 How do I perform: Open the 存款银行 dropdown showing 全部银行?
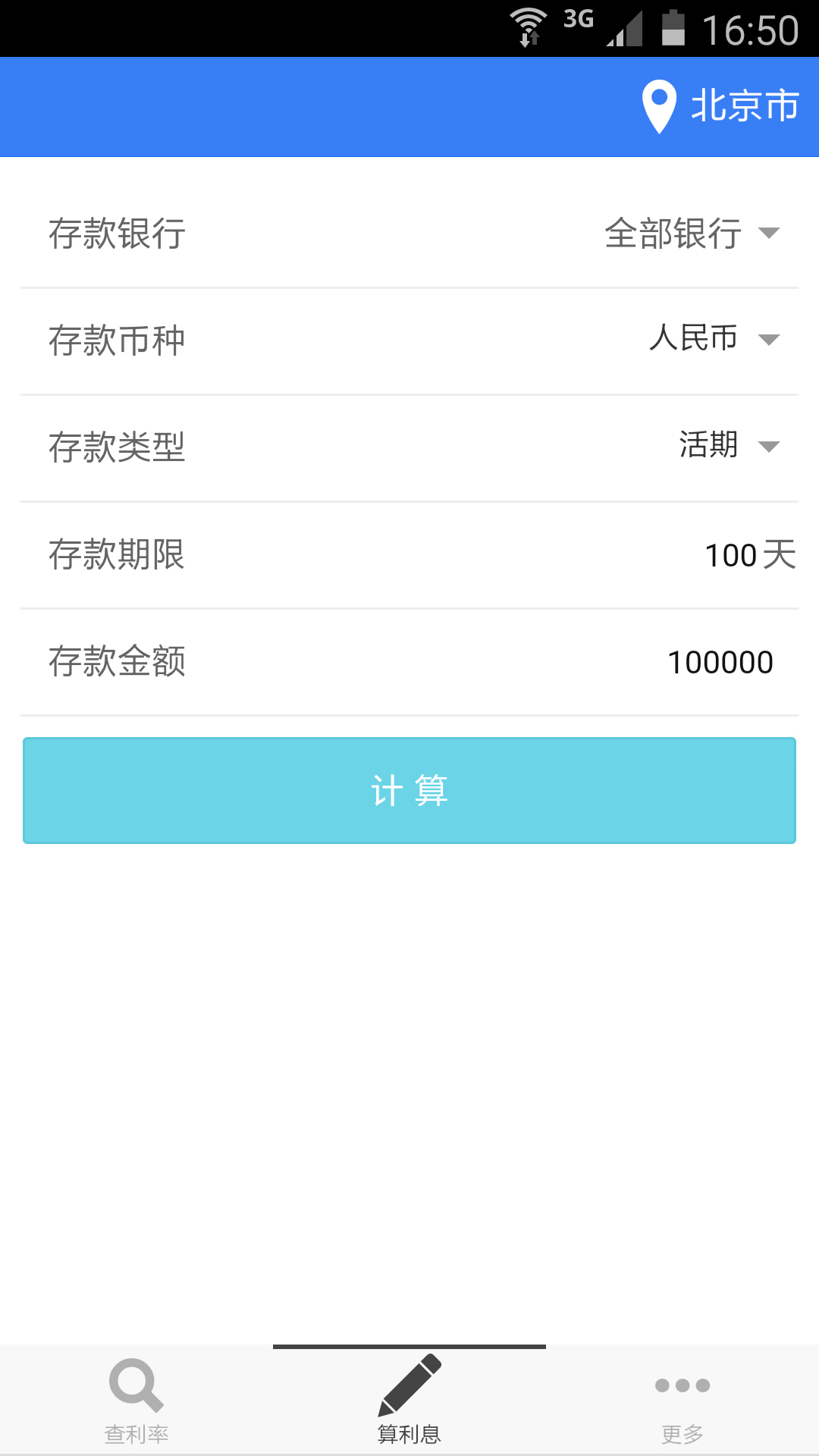click(692, 233)
